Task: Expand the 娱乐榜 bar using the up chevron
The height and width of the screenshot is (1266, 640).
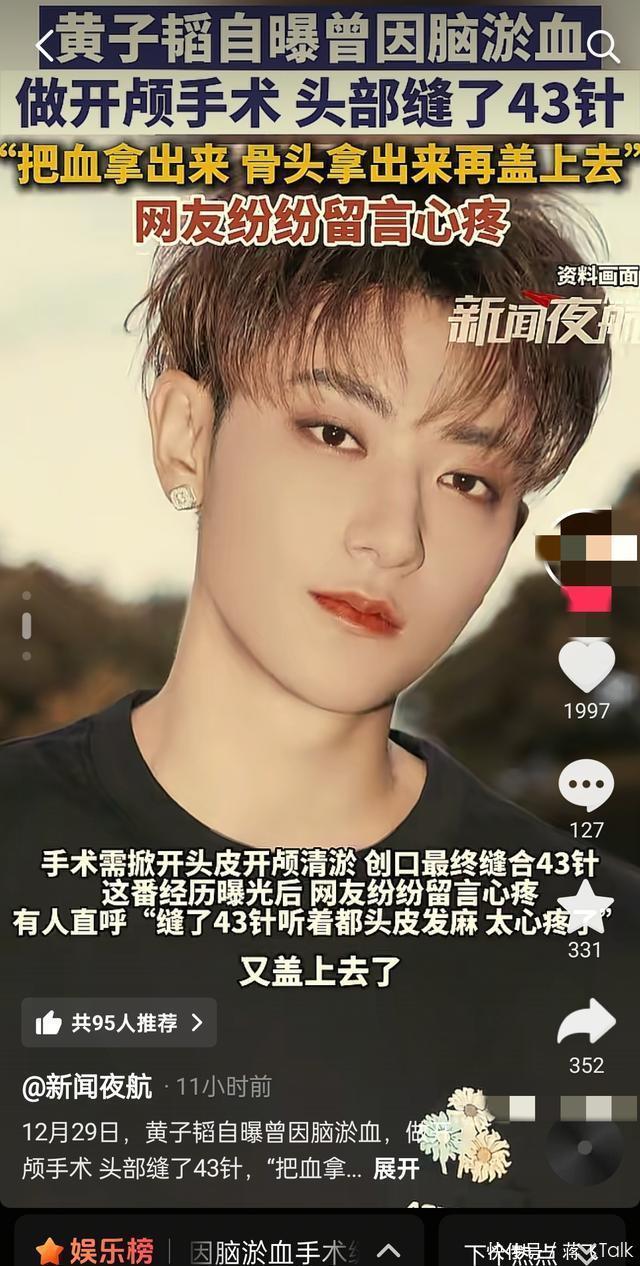Action: click(x=388, y=1250)
